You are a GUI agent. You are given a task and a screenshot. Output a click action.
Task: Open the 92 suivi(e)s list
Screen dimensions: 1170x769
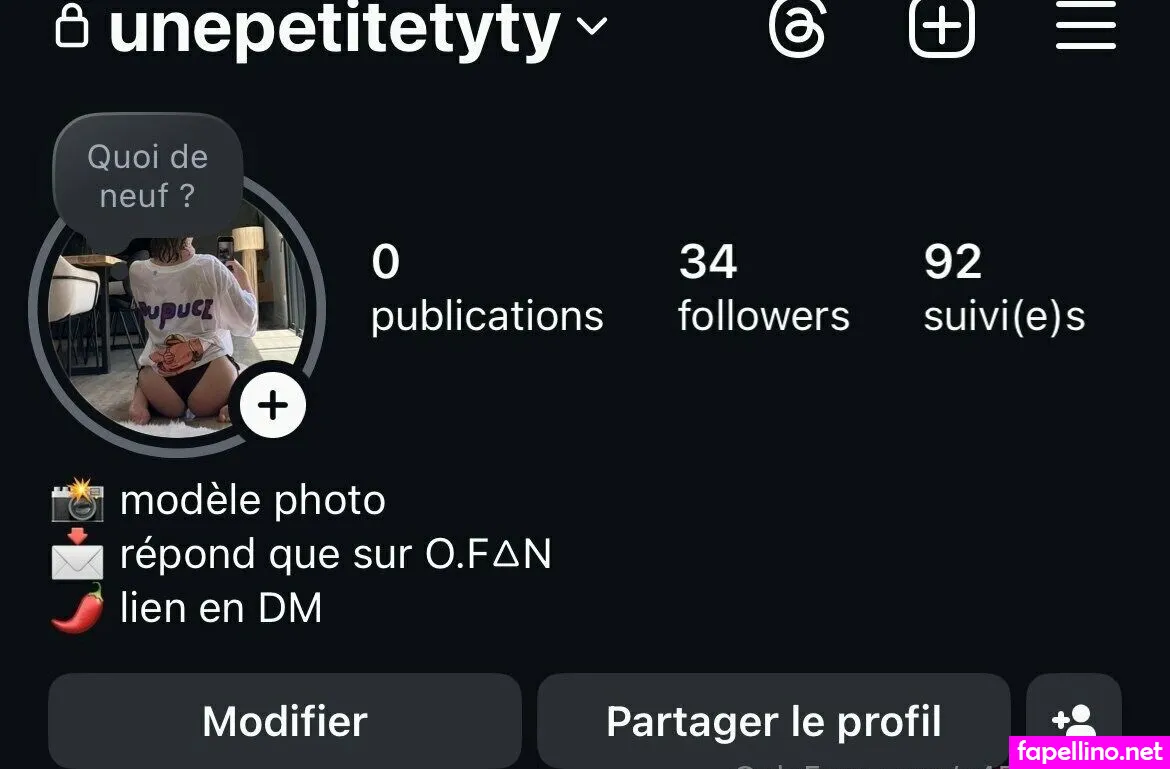tap(1003, 288)
